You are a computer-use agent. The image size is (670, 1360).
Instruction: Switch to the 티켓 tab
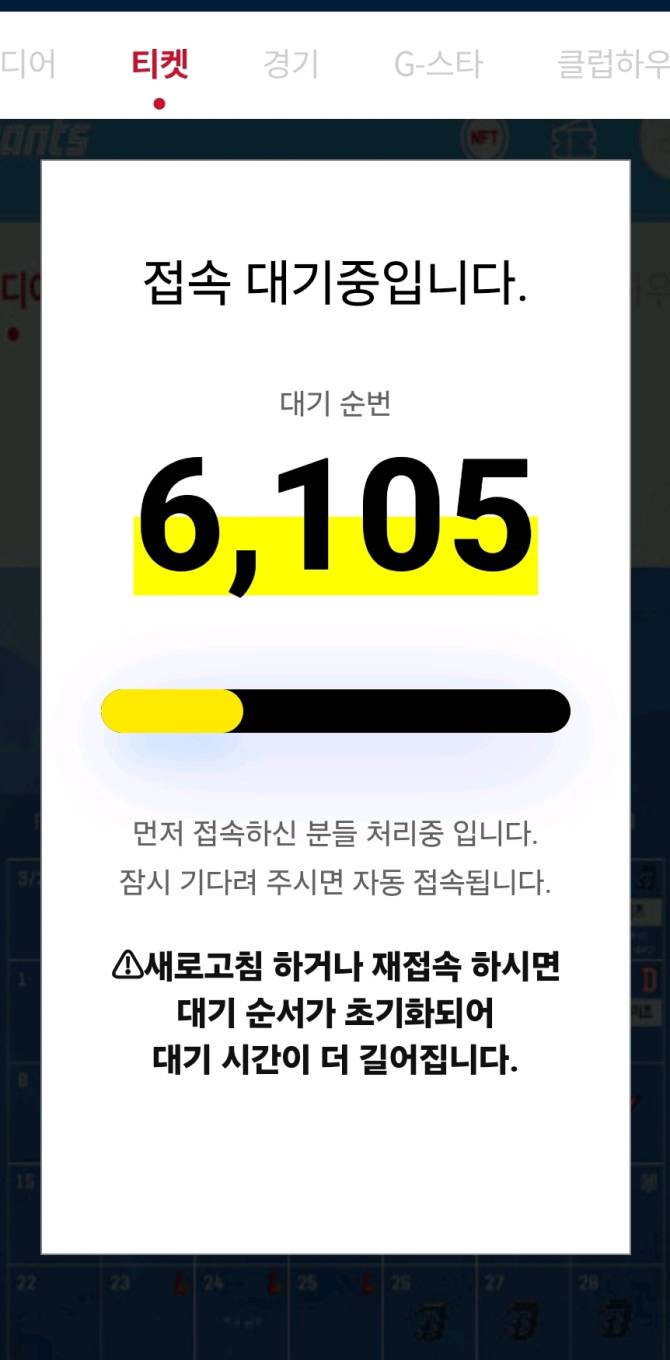click(160, 66)
